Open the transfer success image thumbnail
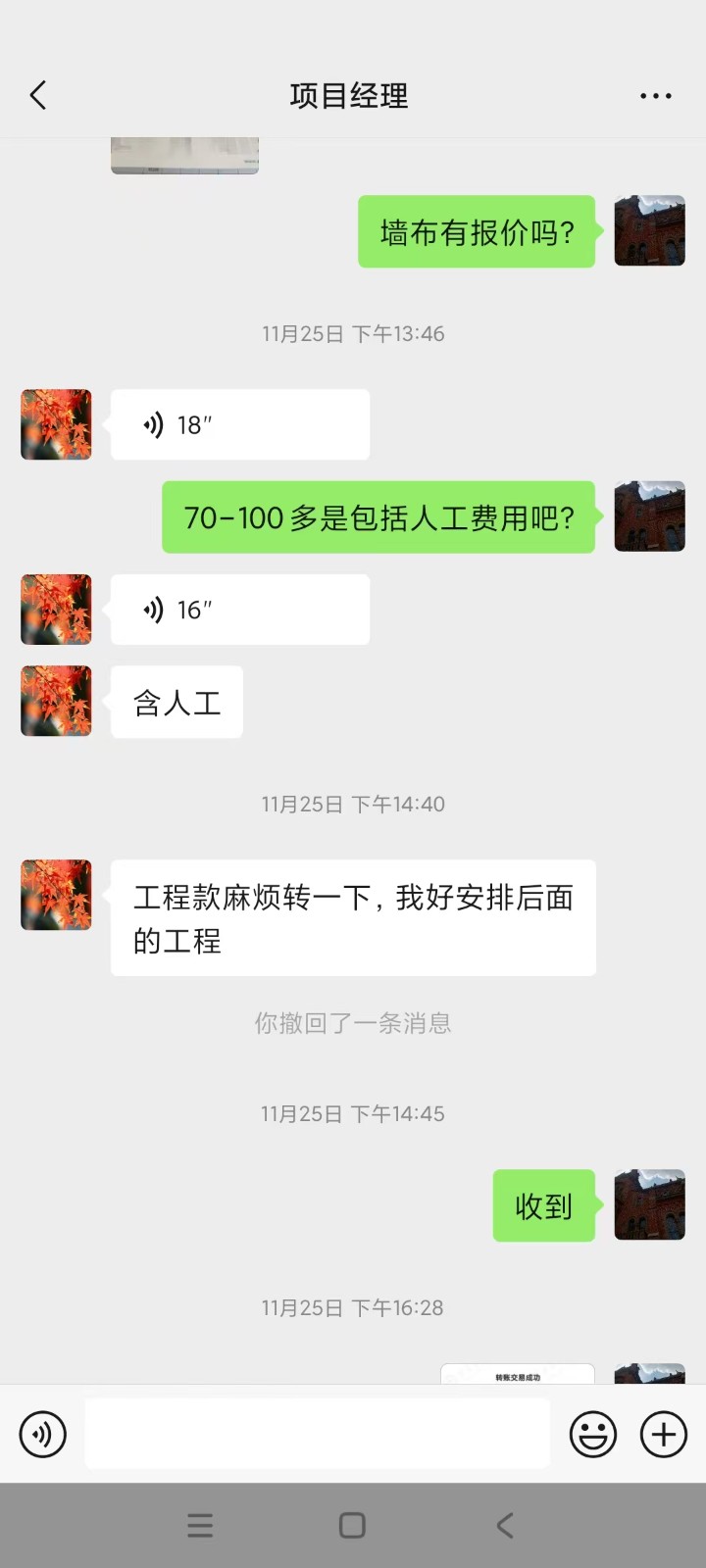Screen dimensions: 706x1568 point(517,1374)
